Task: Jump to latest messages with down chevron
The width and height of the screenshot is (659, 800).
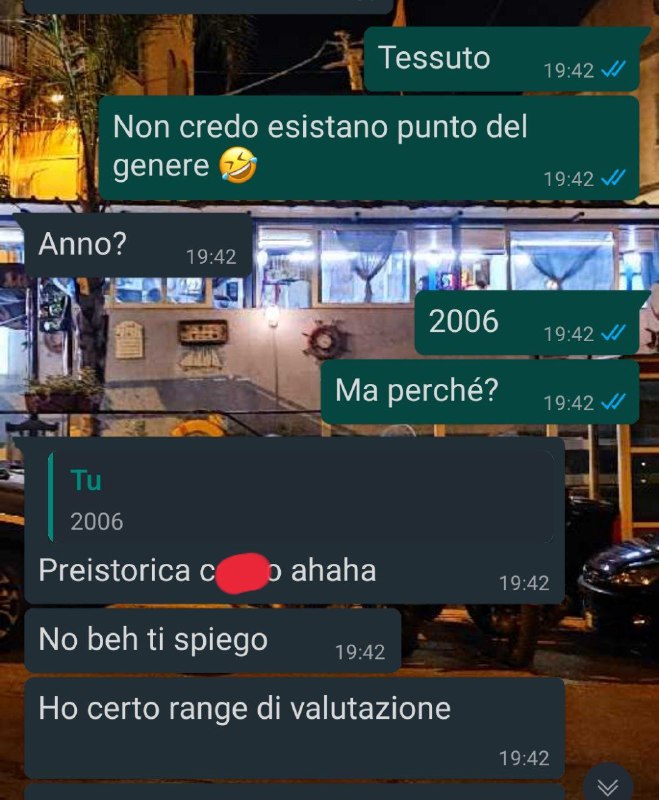Action: pyautogui.click(x=607, y=785)
